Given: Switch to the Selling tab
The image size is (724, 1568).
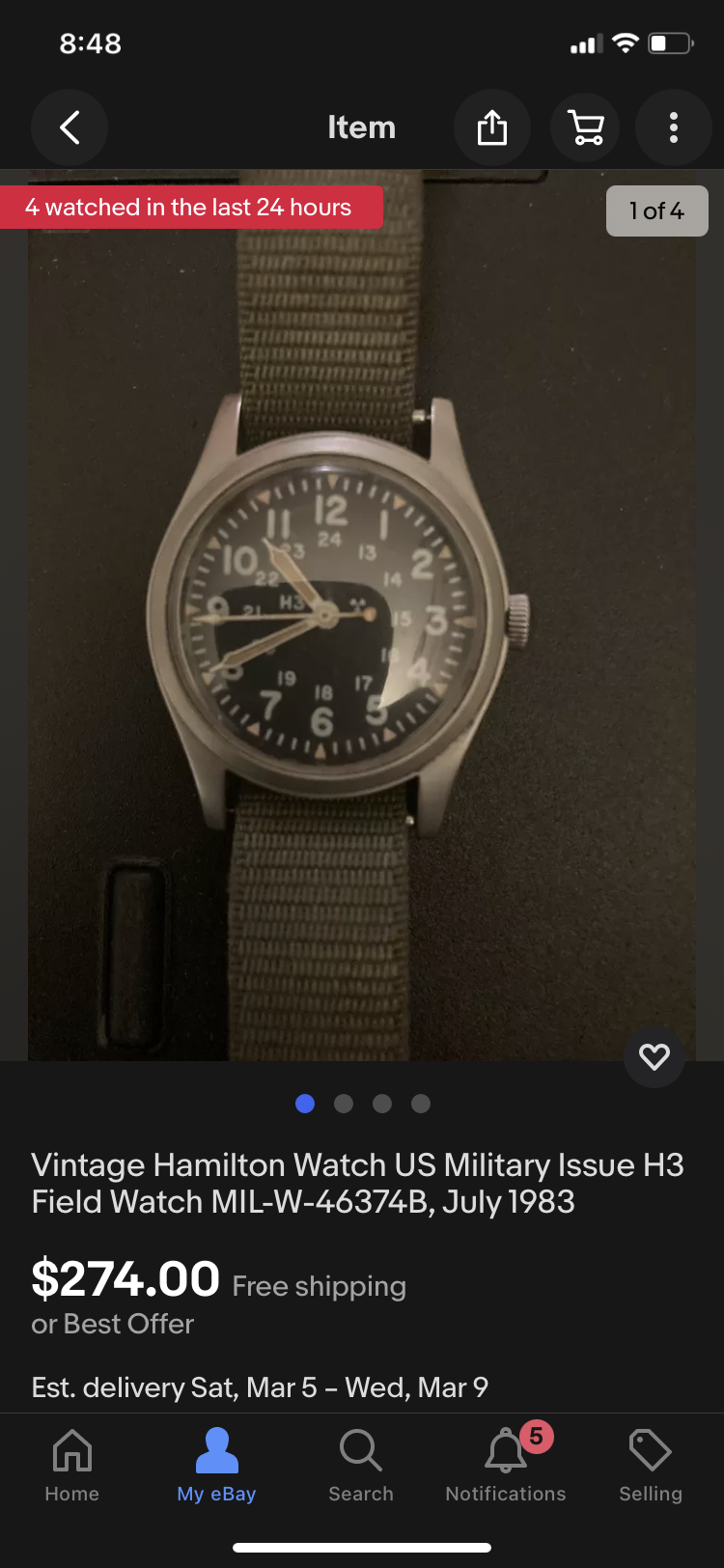Looking at the screenshot, I should click(x=651, y=1466).
